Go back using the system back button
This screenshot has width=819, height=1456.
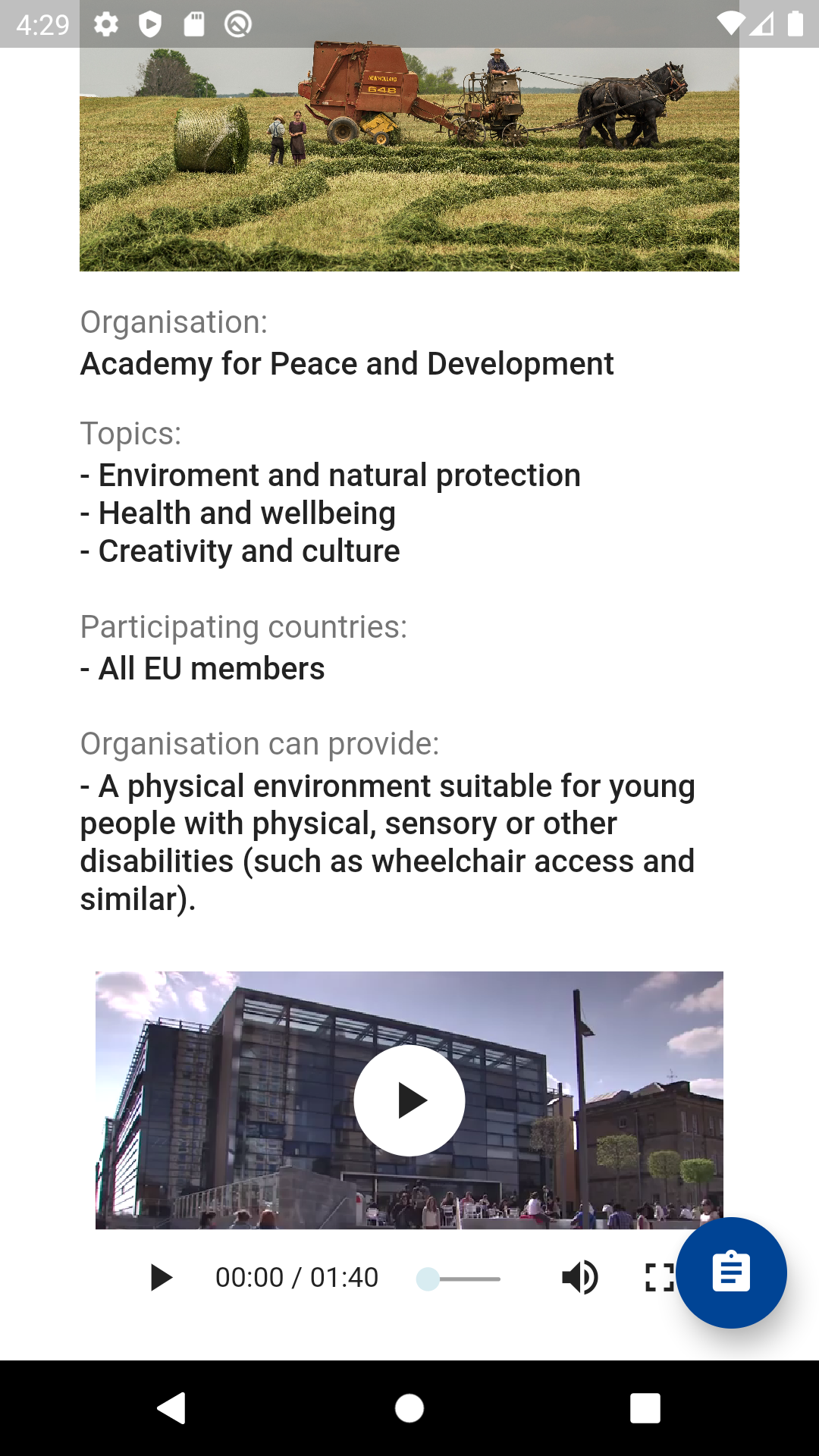pyautogui.click(x=172, y=1408)
